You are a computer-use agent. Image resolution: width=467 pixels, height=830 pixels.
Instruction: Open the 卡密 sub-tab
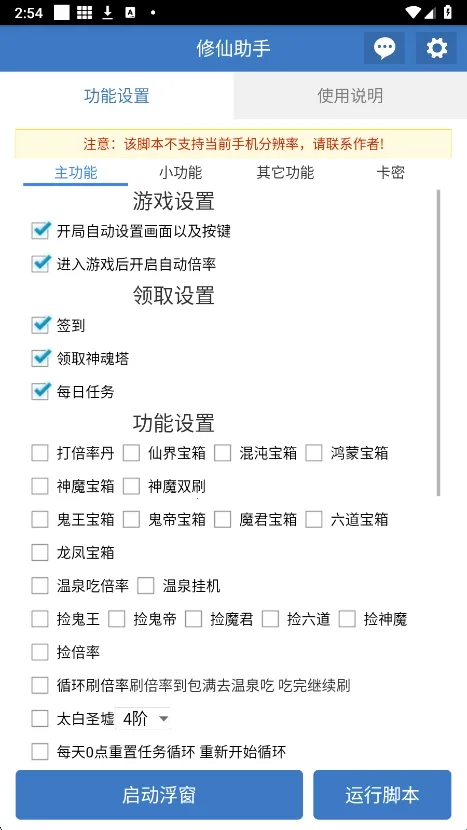pos(391,173)
